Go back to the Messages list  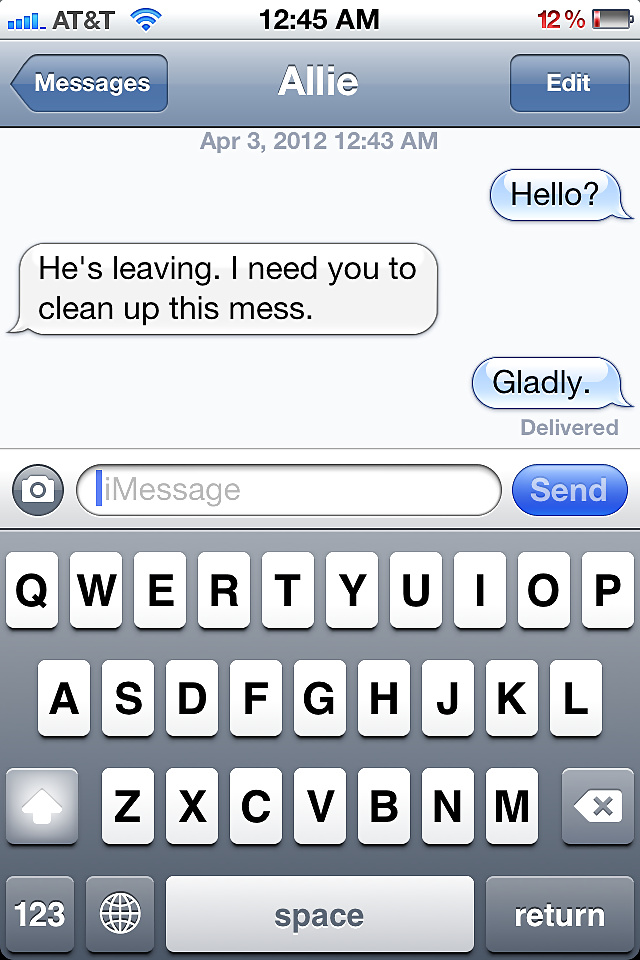(90, 83)
